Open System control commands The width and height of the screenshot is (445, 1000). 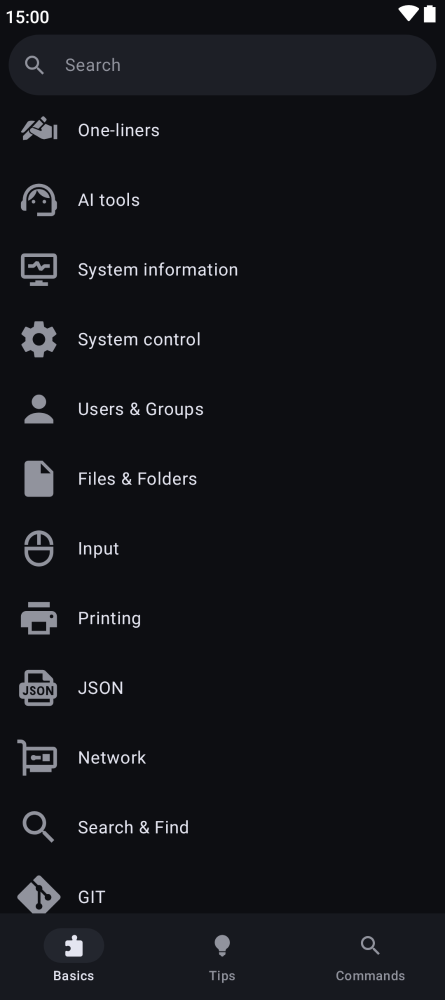(222, 339)
